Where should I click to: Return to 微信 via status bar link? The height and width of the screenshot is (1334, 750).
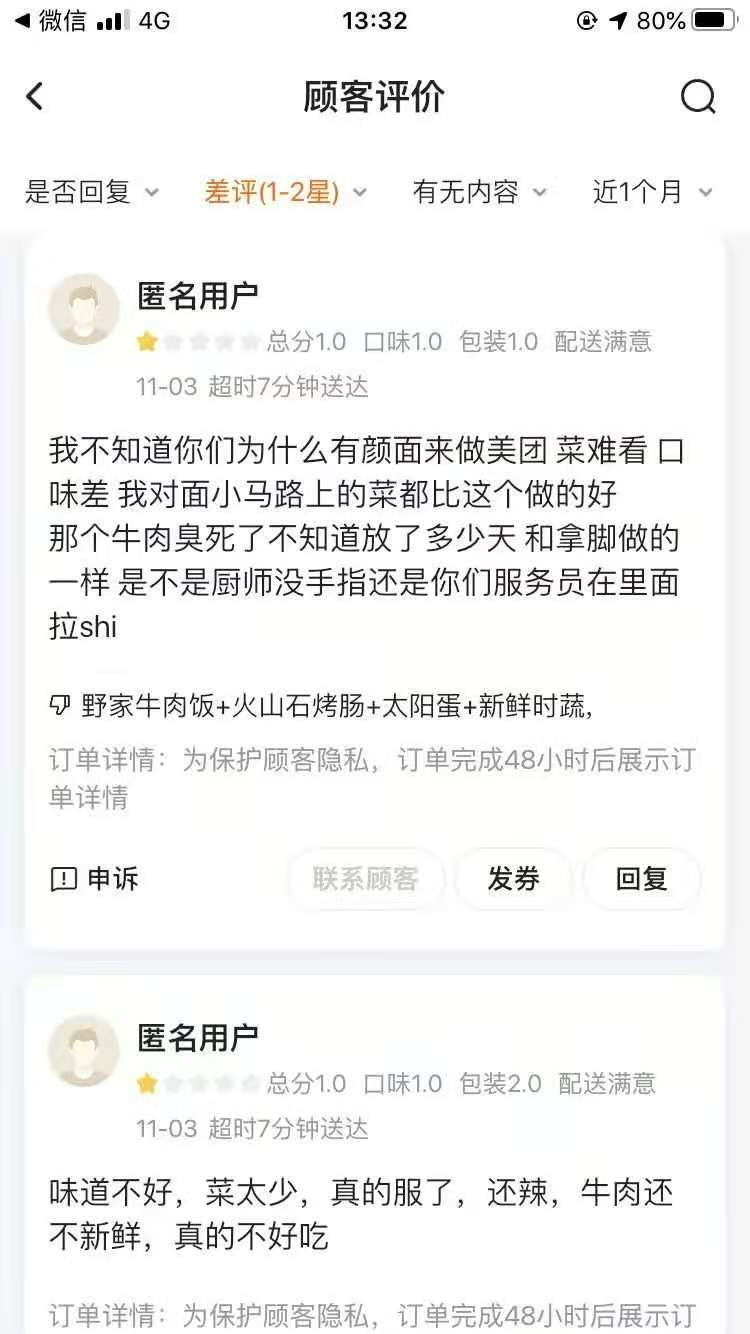click(50, 21)
